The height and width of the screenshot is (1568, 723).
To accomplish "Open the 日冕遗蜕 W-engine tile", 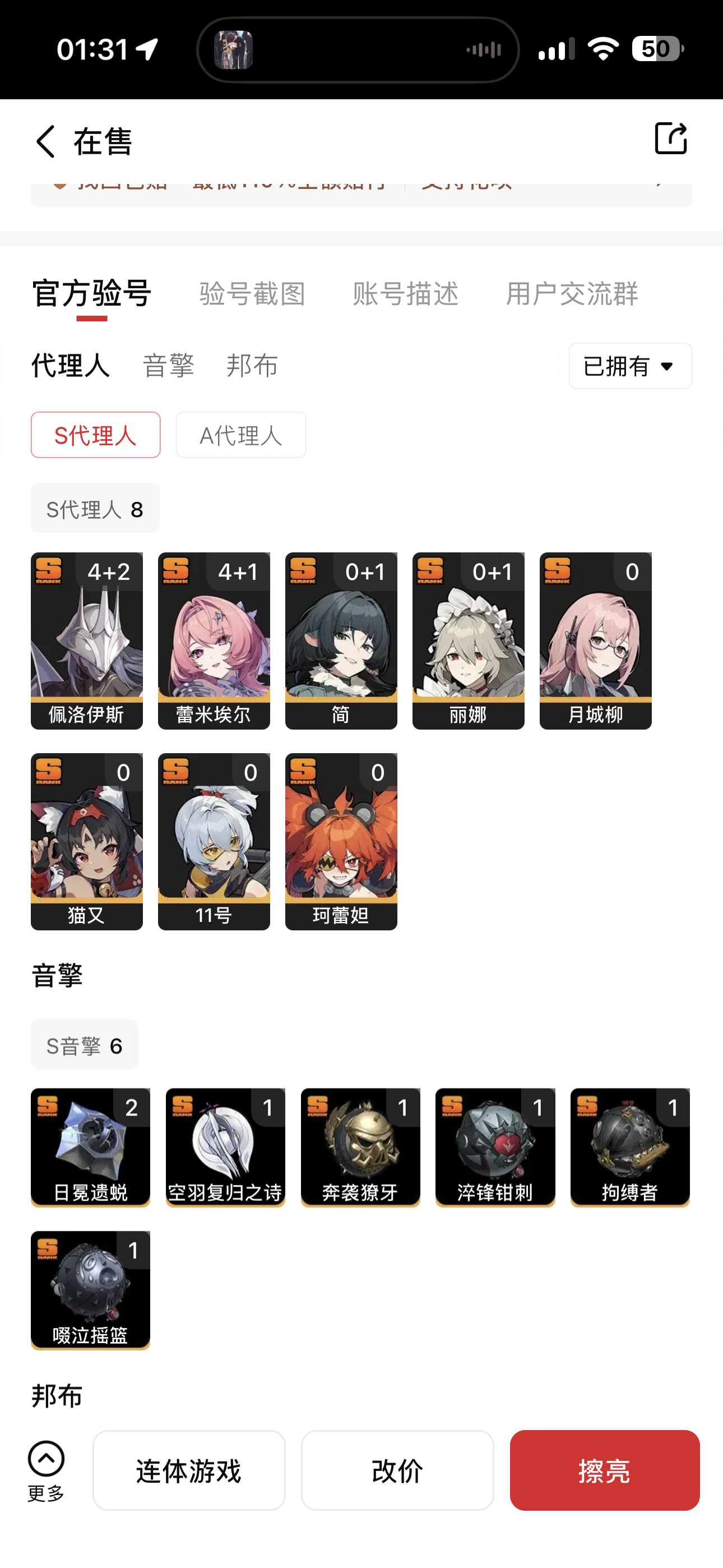I will tap(91, 1147).
